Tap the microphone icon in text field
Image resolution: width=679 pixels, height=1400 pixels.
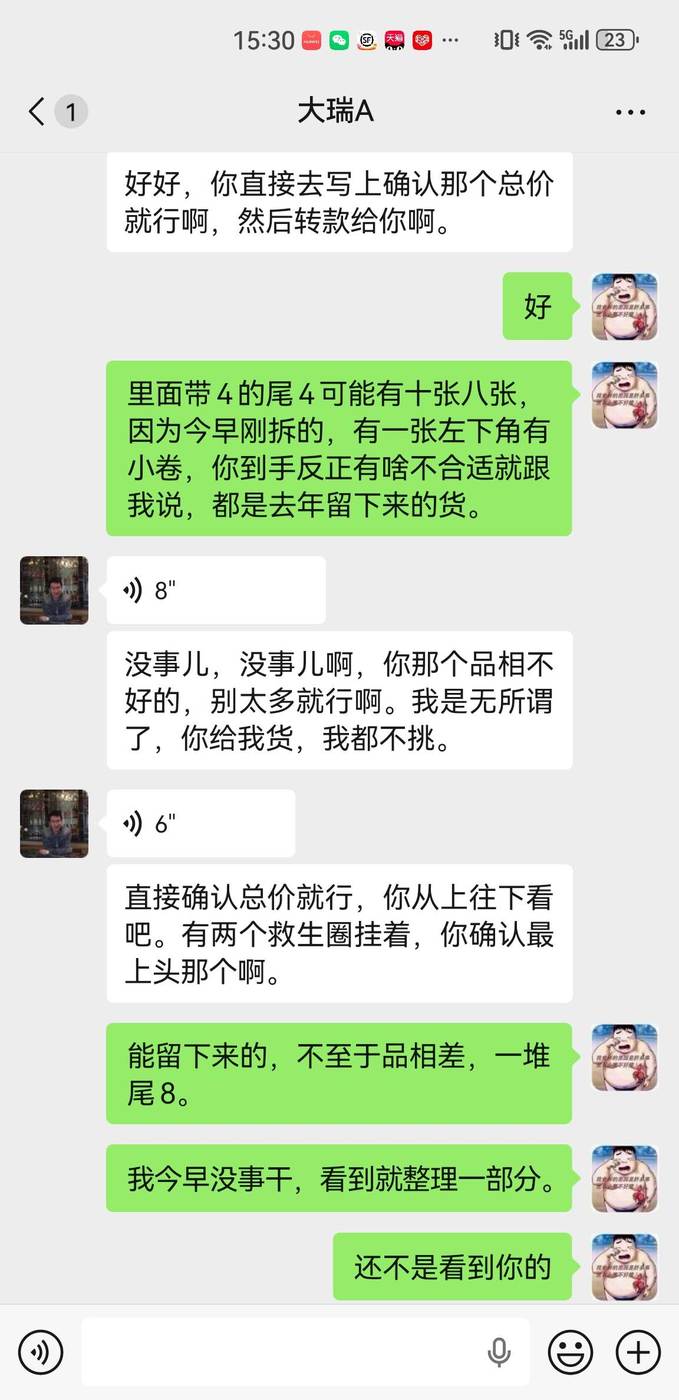(499, 1353)
